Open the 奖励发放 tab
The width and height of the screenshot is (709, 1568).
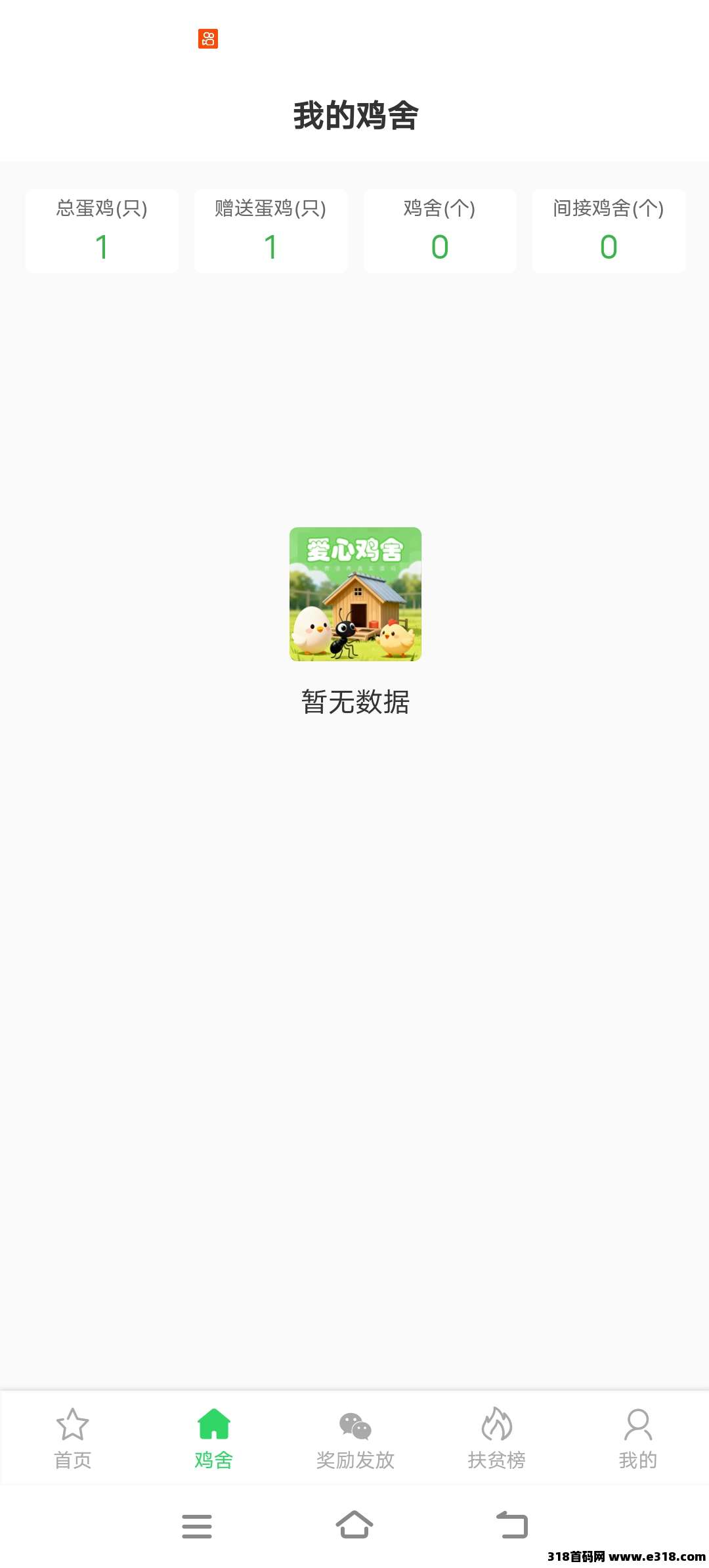point(355,1439)
